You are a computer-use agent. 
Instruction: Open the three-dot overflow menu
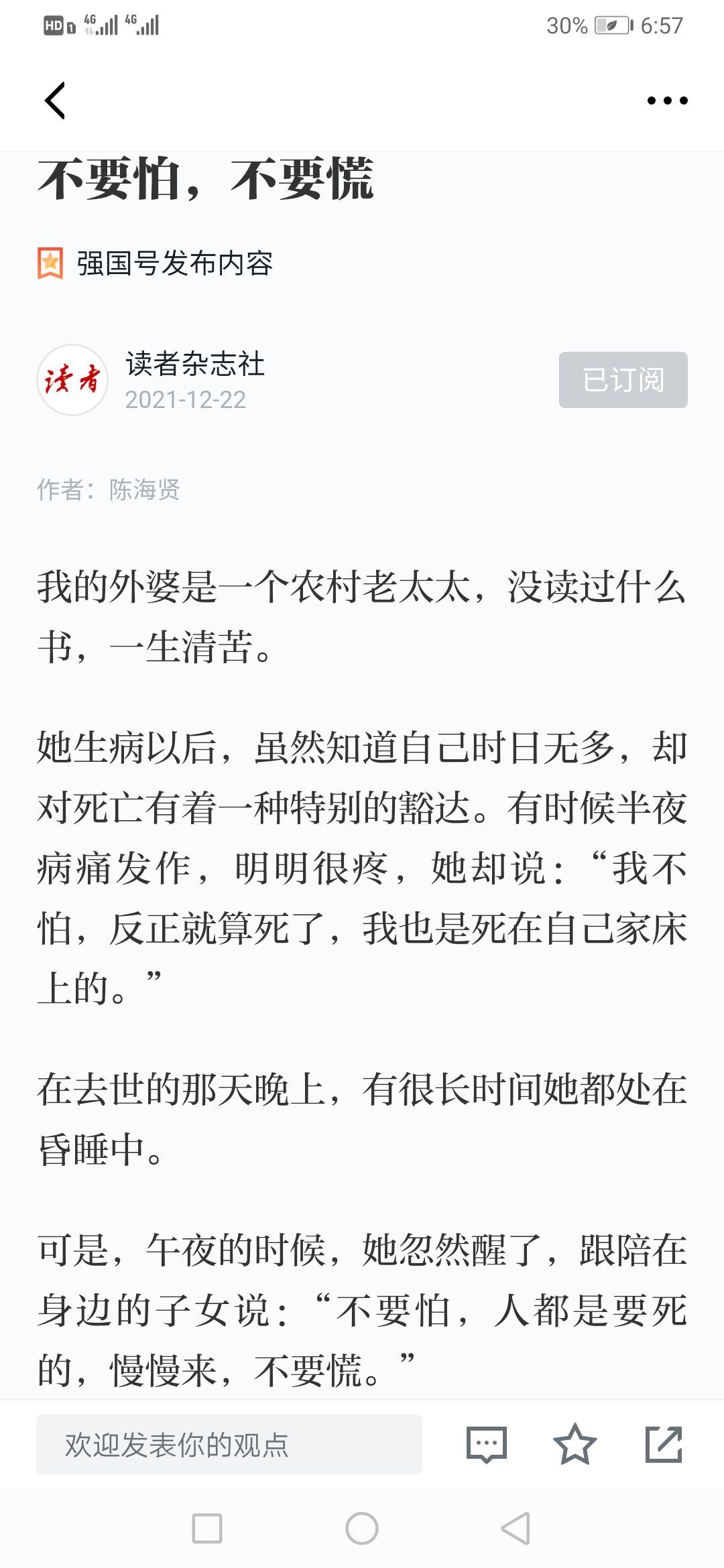click(667, 101)
